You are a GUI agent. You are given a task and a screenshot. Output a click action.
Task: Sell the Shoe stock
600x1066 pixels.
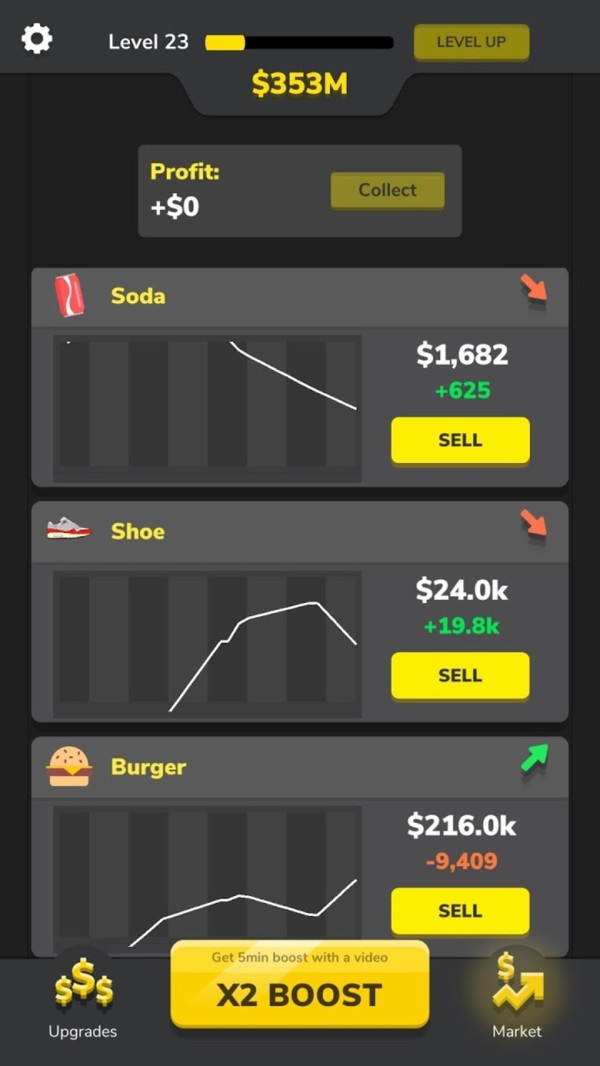pyautogui.click(x=460, y=675)
